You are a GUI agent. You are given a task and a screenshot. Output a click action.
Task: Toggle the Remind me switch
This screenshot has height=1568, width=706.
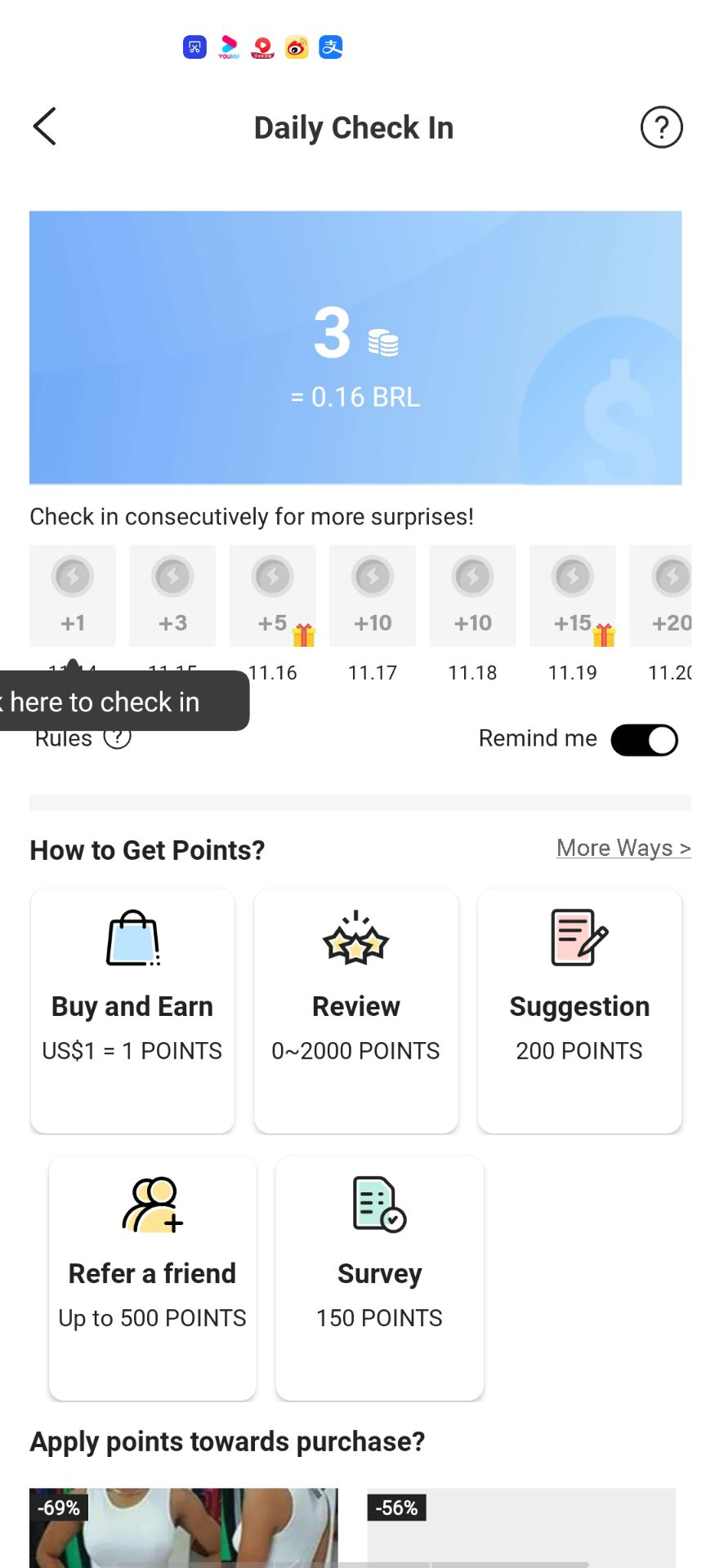pyautogui.click(x=644, y=740)
